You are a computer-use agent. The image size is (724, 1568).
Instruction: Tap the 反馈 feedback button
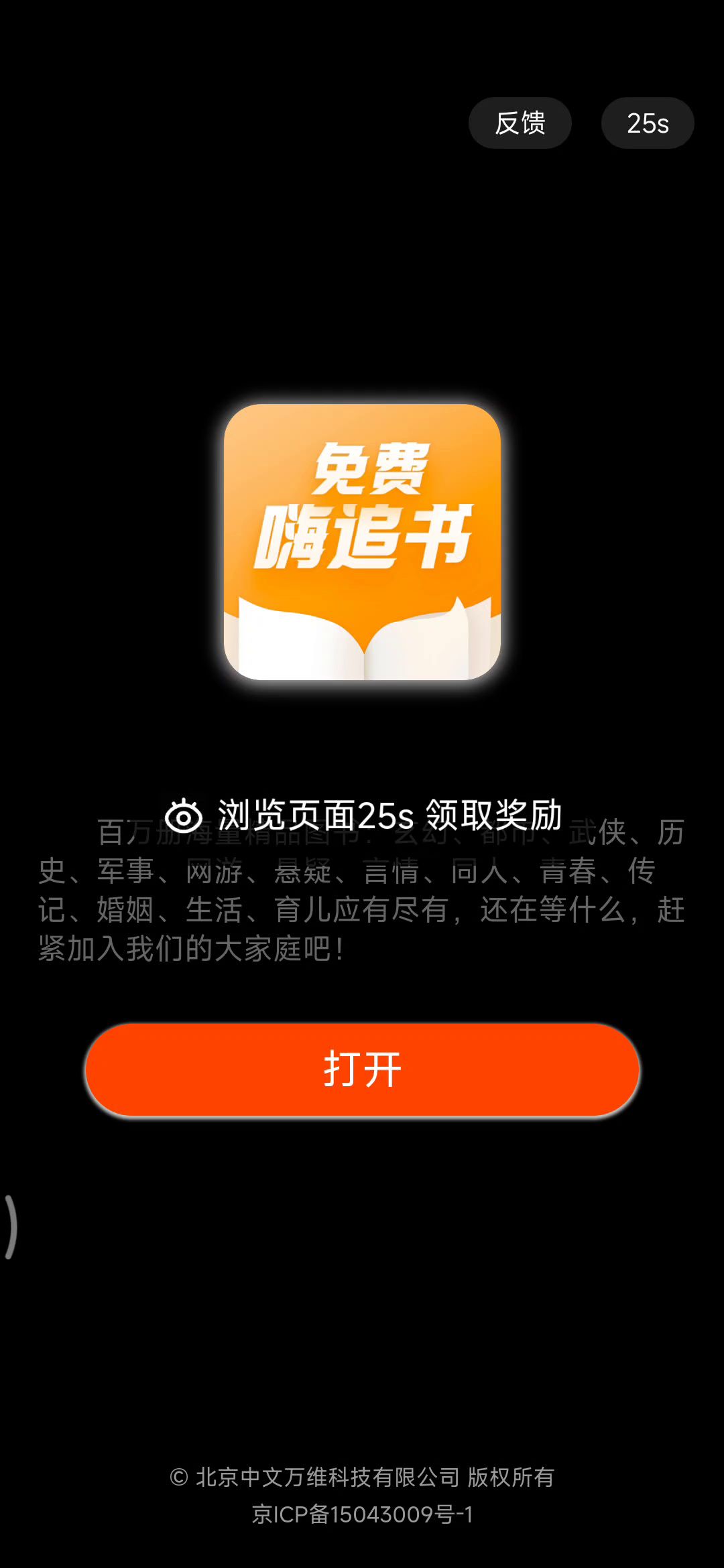520,123
